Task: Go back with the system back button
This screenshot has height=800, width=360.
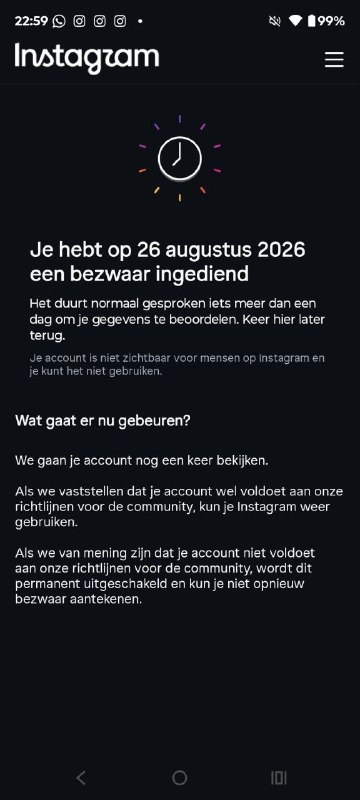Action: coord(81,778)
